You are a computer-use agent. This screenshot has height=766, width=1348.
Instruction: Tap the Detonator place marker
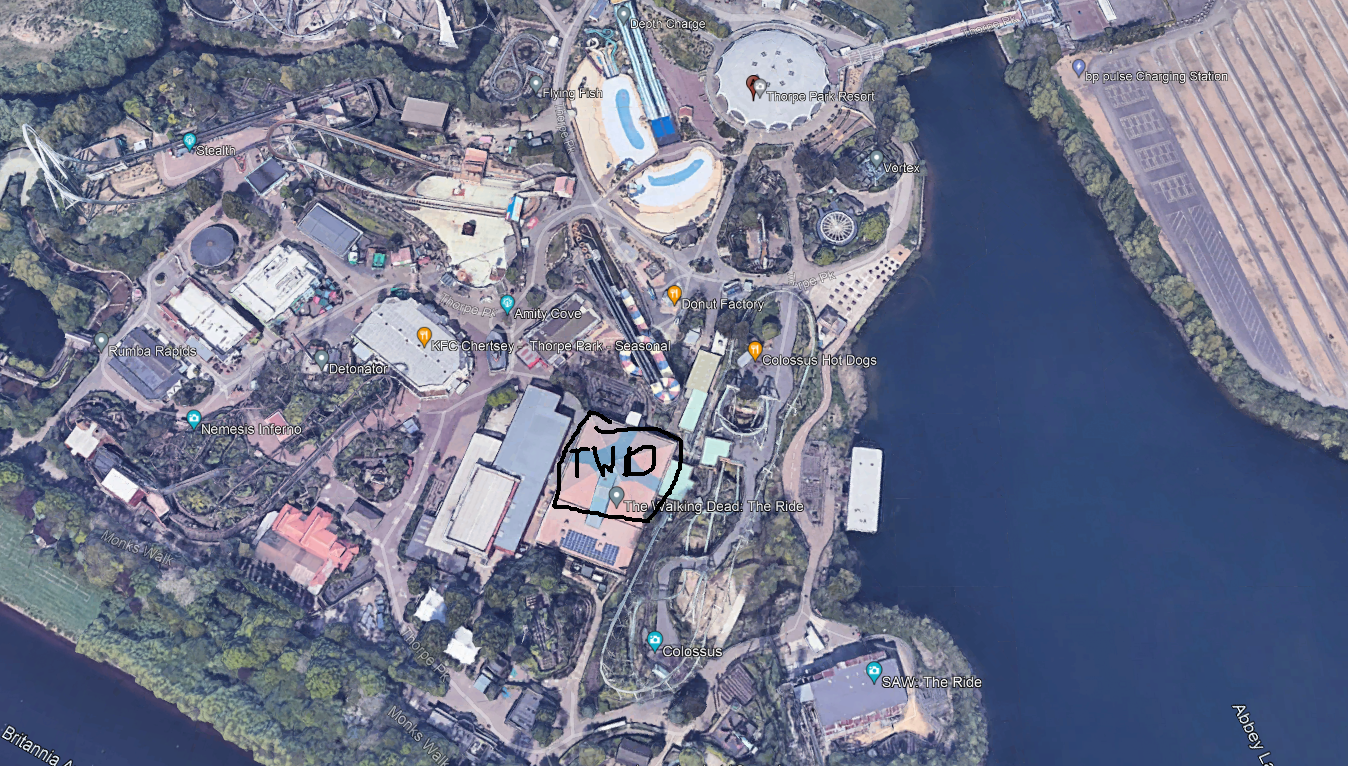(321, 358)
